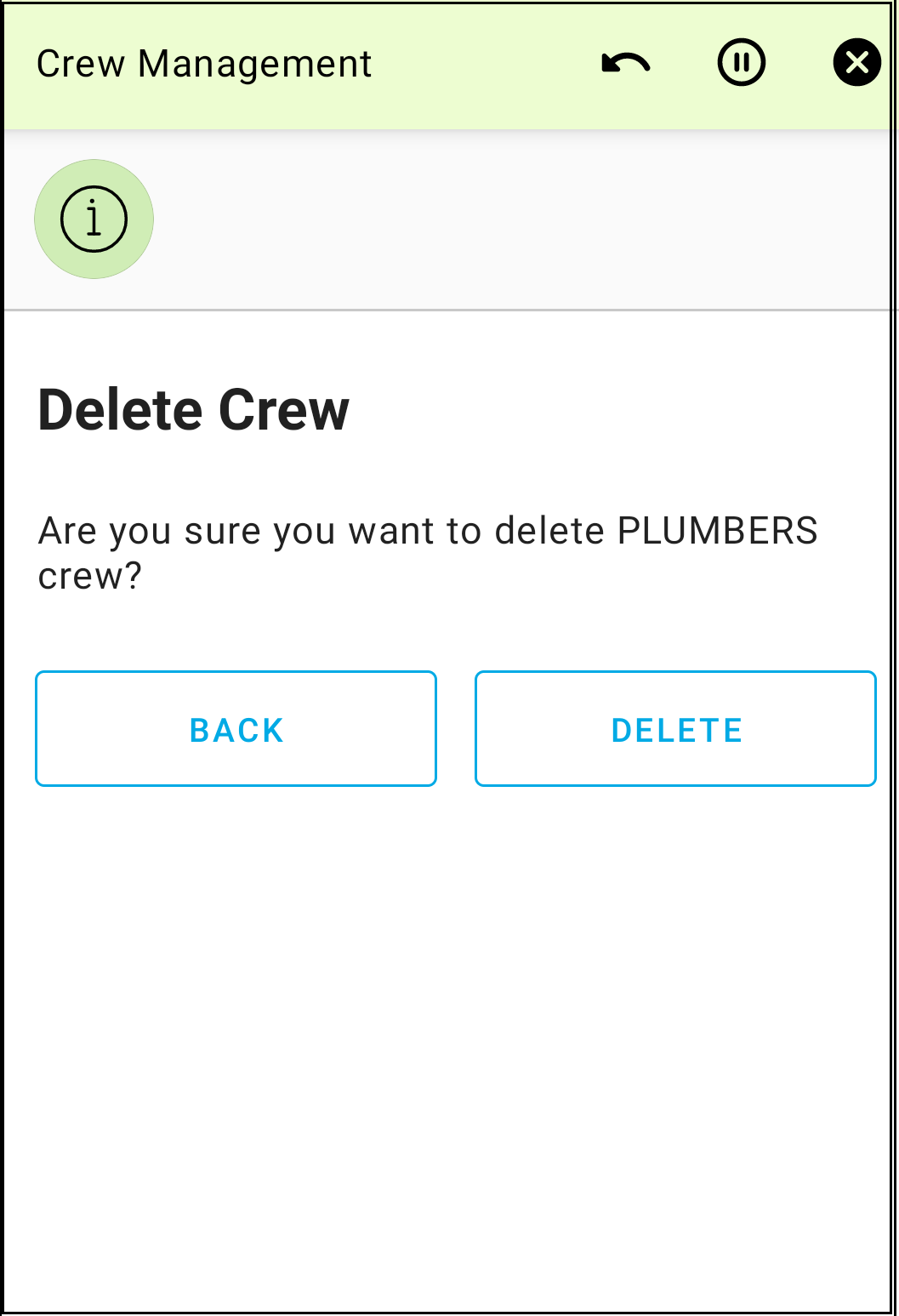This screenshot has width=899, height=1316.
Task: Go back without deleting the crew
Action: [236, 729]
